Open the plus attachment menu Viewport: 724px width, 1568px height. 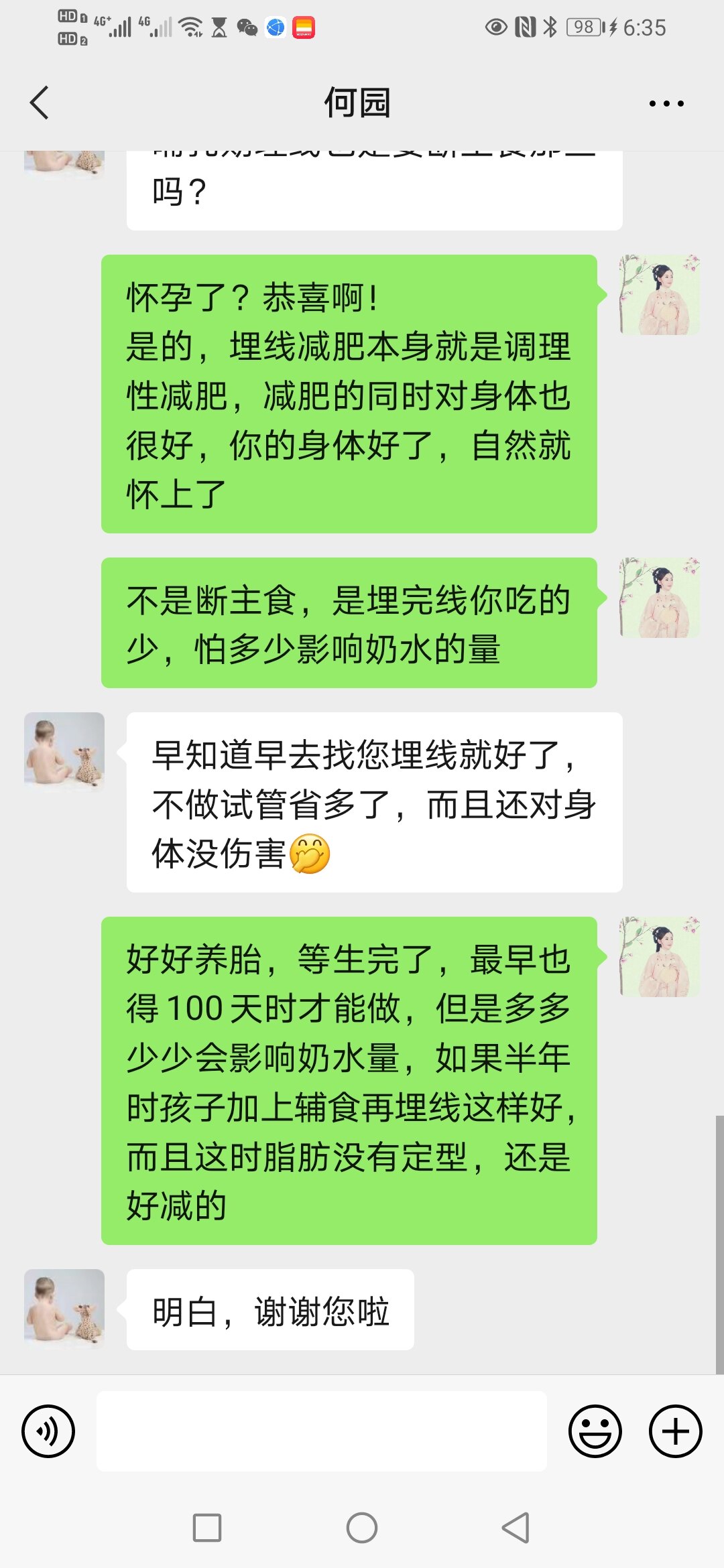click(x=675, y=1431)
